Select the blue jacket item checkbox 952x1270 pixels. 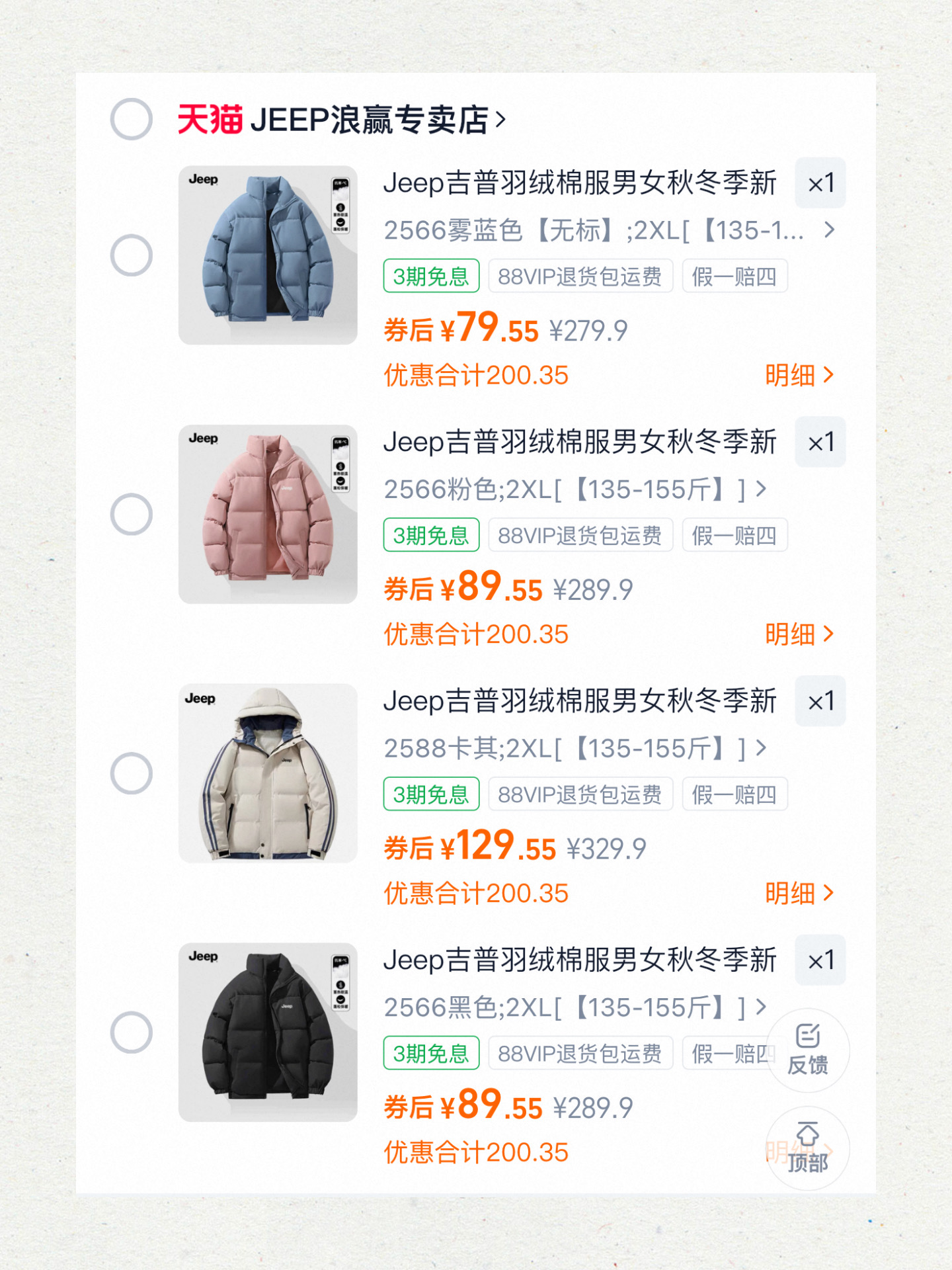[x=133, y=257]
